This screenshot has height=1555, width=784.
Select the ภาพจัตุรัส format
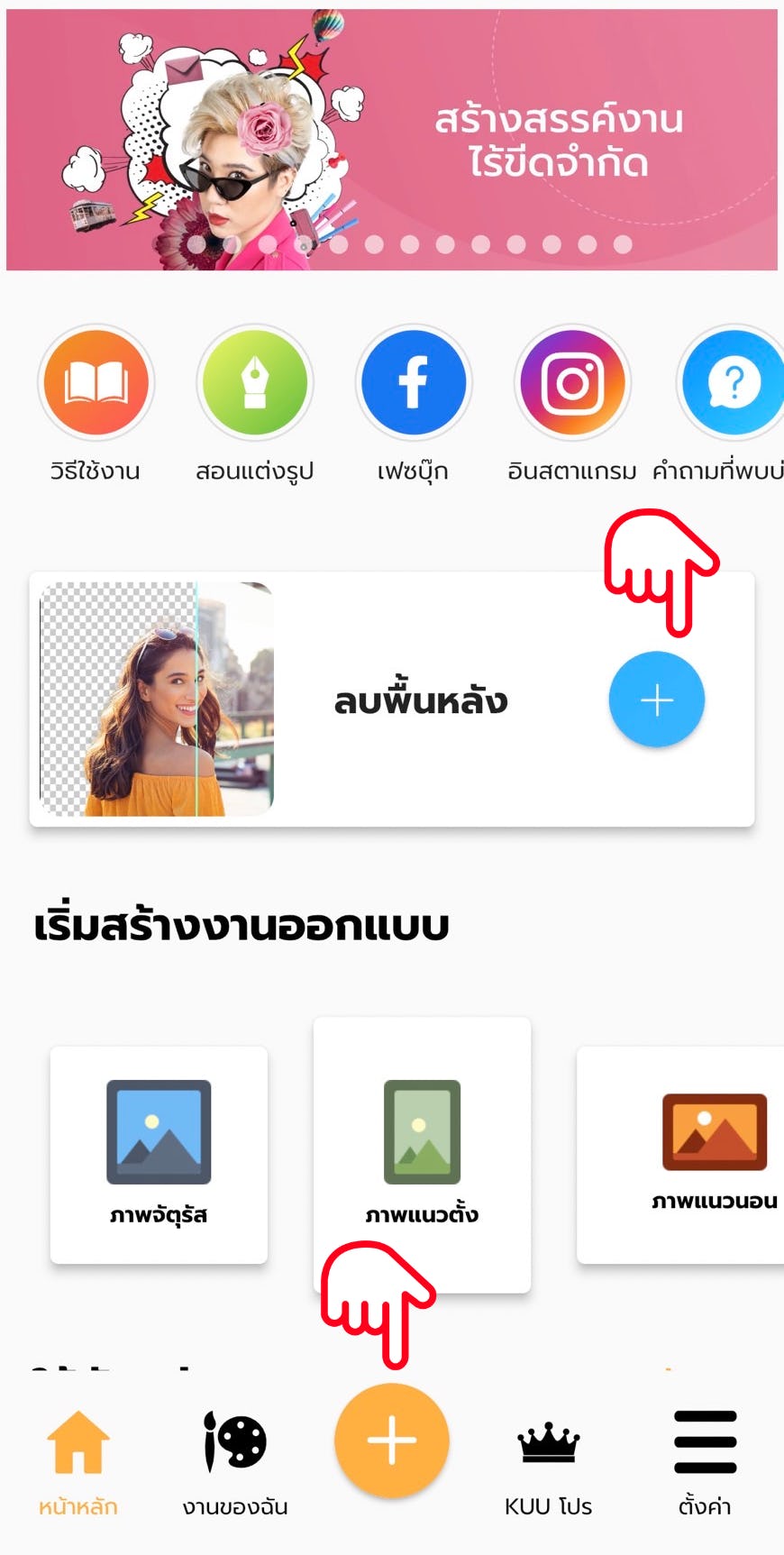point(159,1154)
